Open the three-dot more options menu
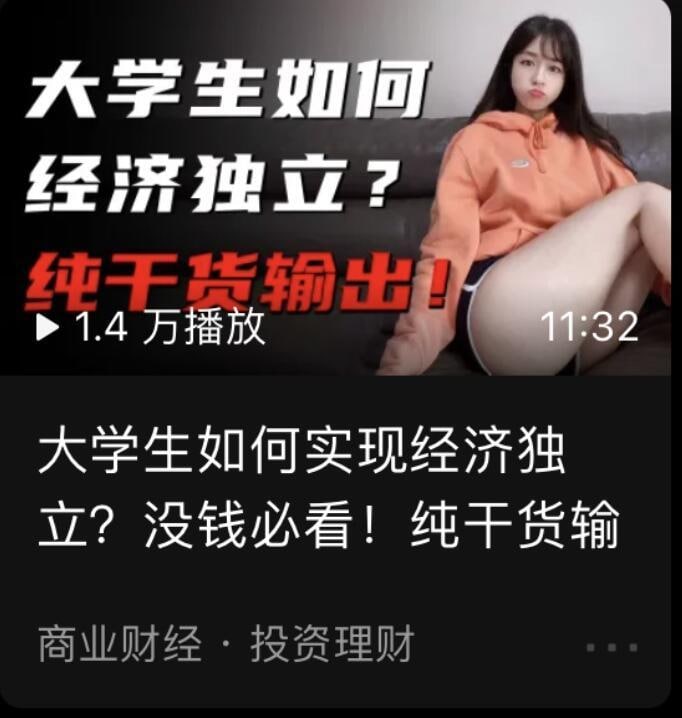Viewport: 682px width, 718px height. point(611,647)
